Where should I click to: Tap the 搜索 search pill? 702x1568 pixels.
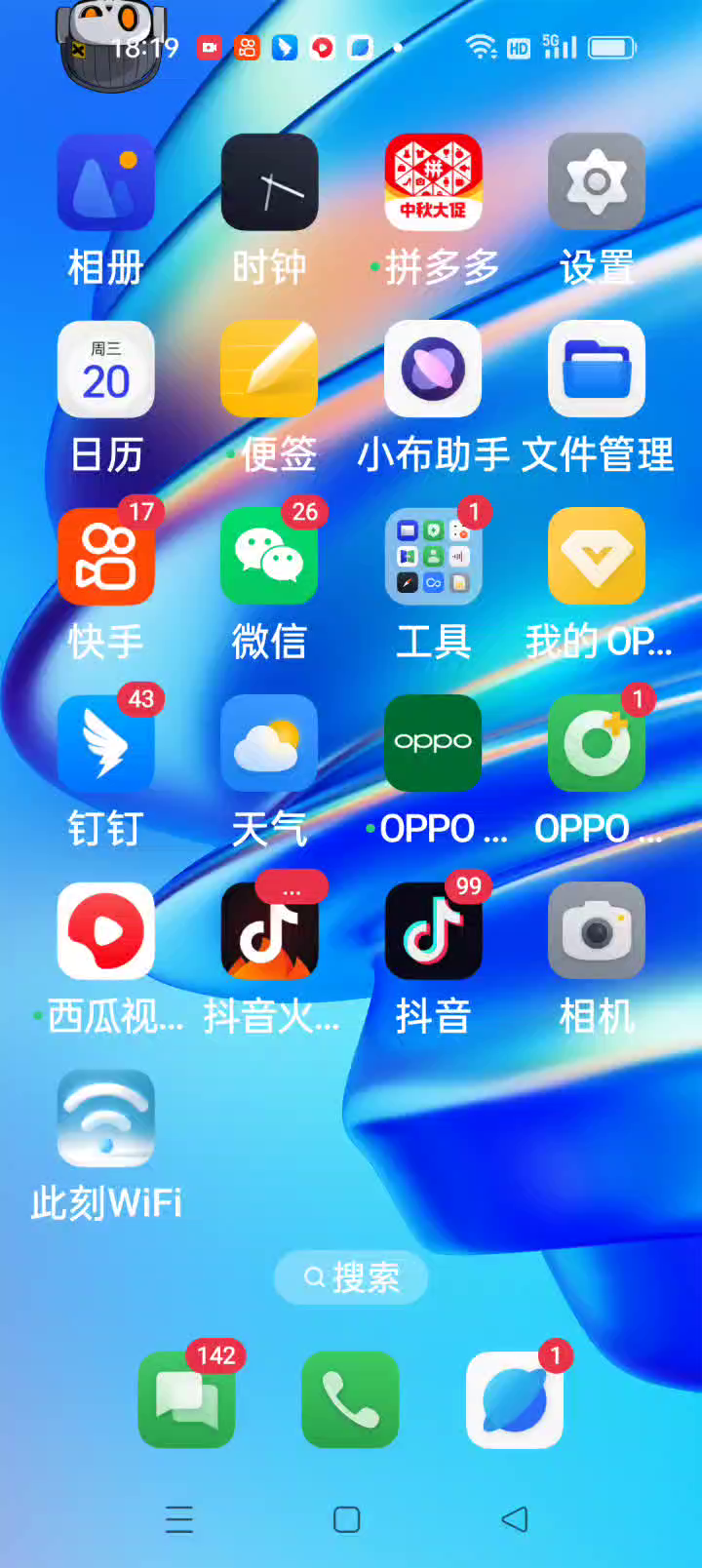(351, 1276)
